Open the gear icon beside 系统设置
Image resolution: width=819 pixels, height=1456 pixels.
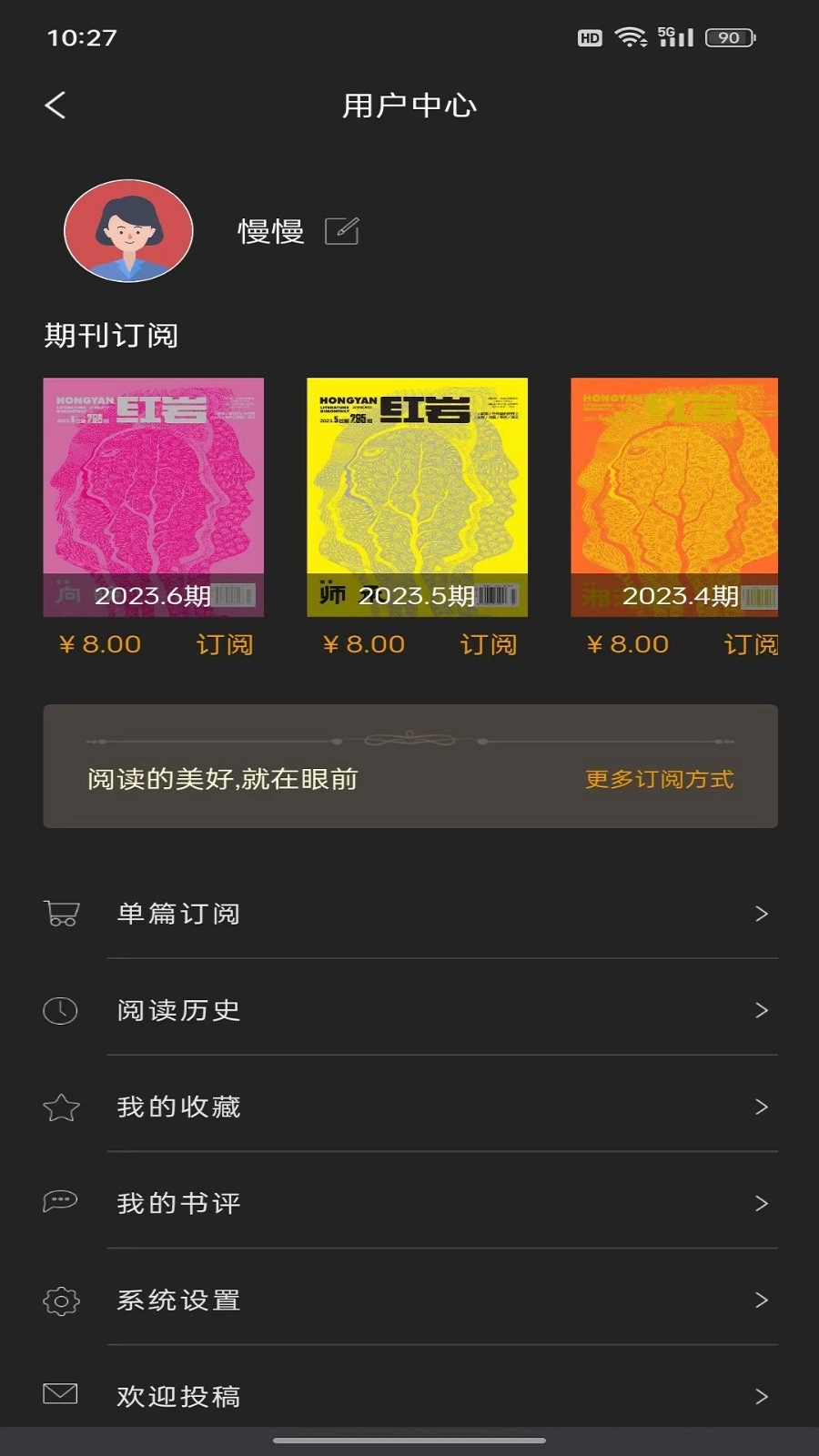(60, 1300)
